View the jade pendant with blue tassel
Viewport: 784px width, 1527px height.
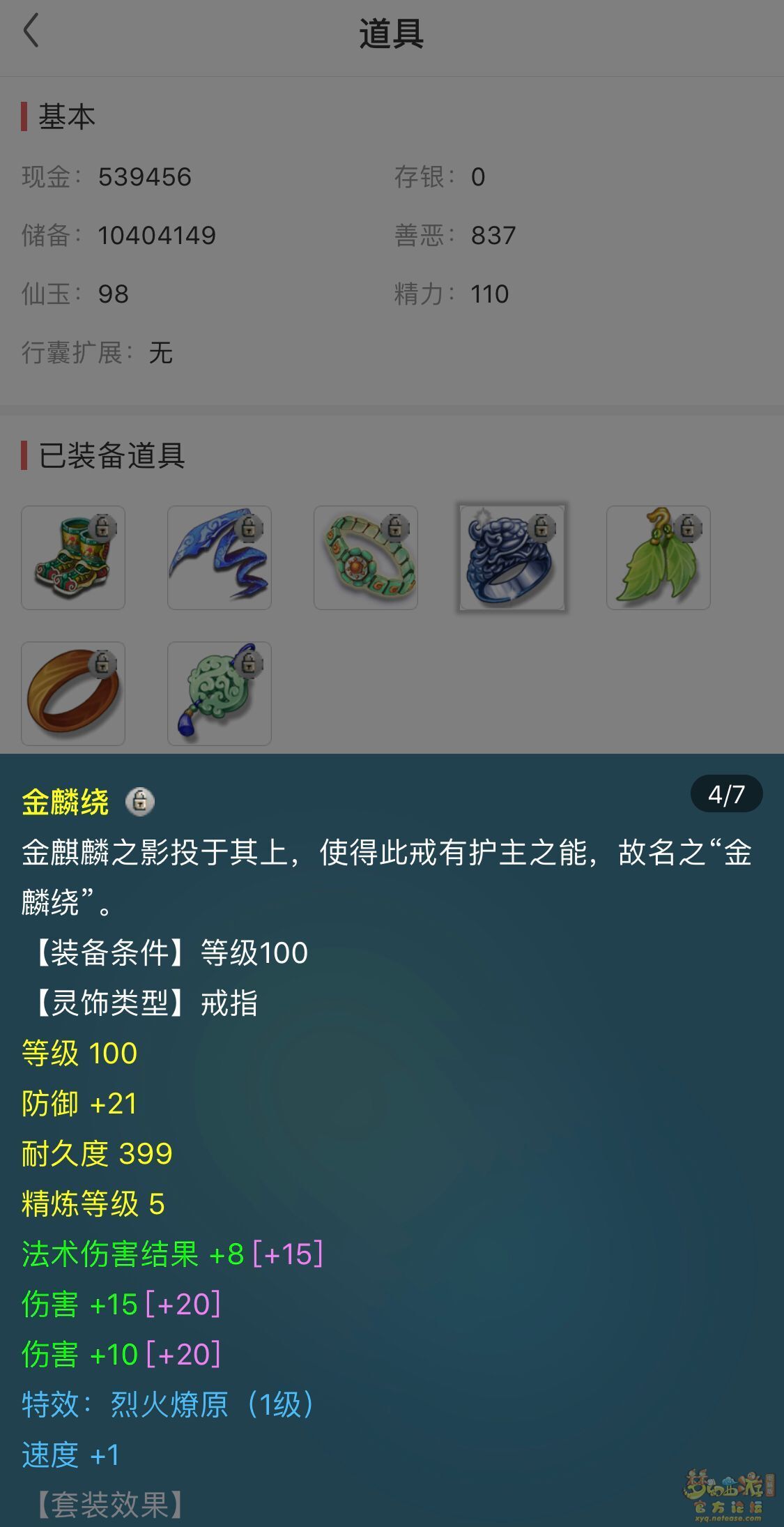pos(220,694)
